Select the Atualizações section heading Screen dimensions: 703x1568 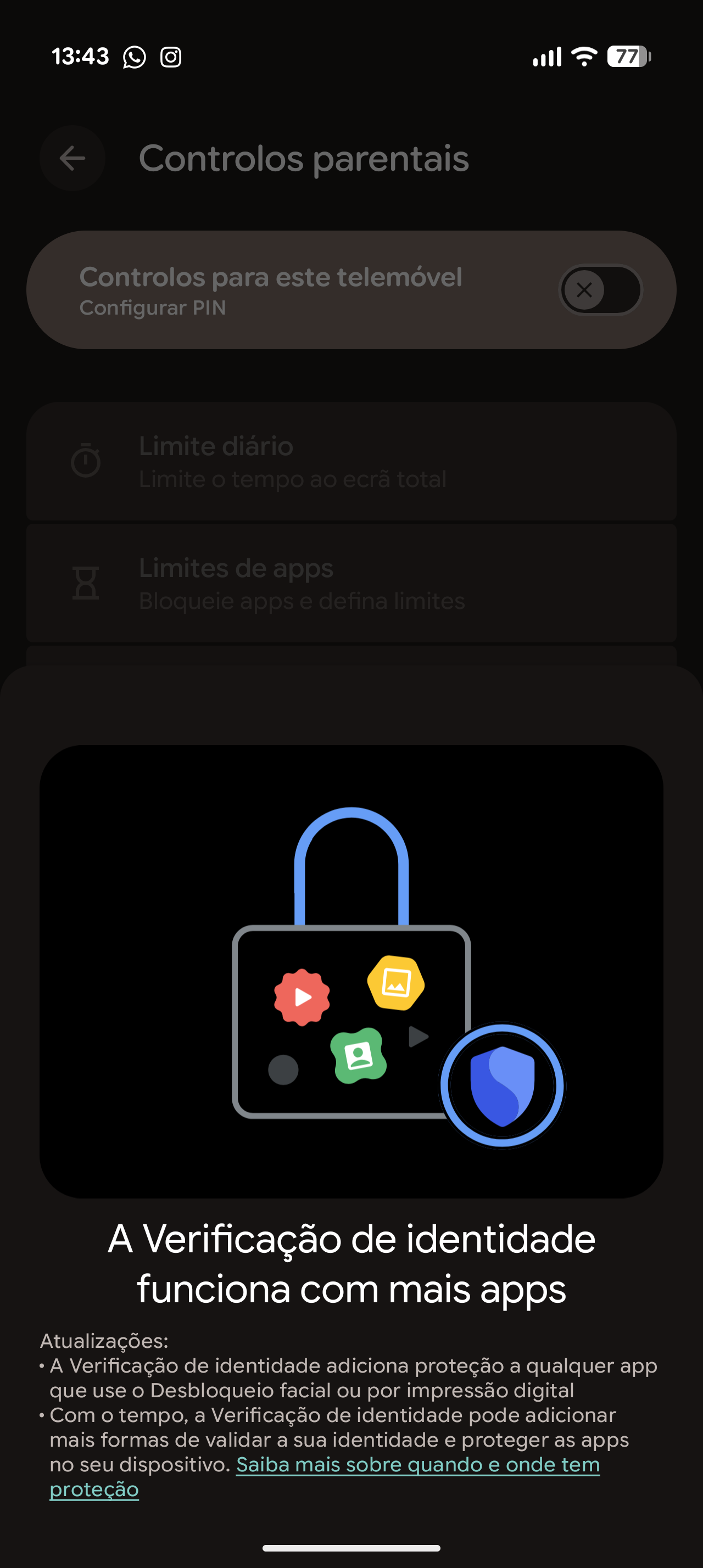click(x=105, y=1343)
